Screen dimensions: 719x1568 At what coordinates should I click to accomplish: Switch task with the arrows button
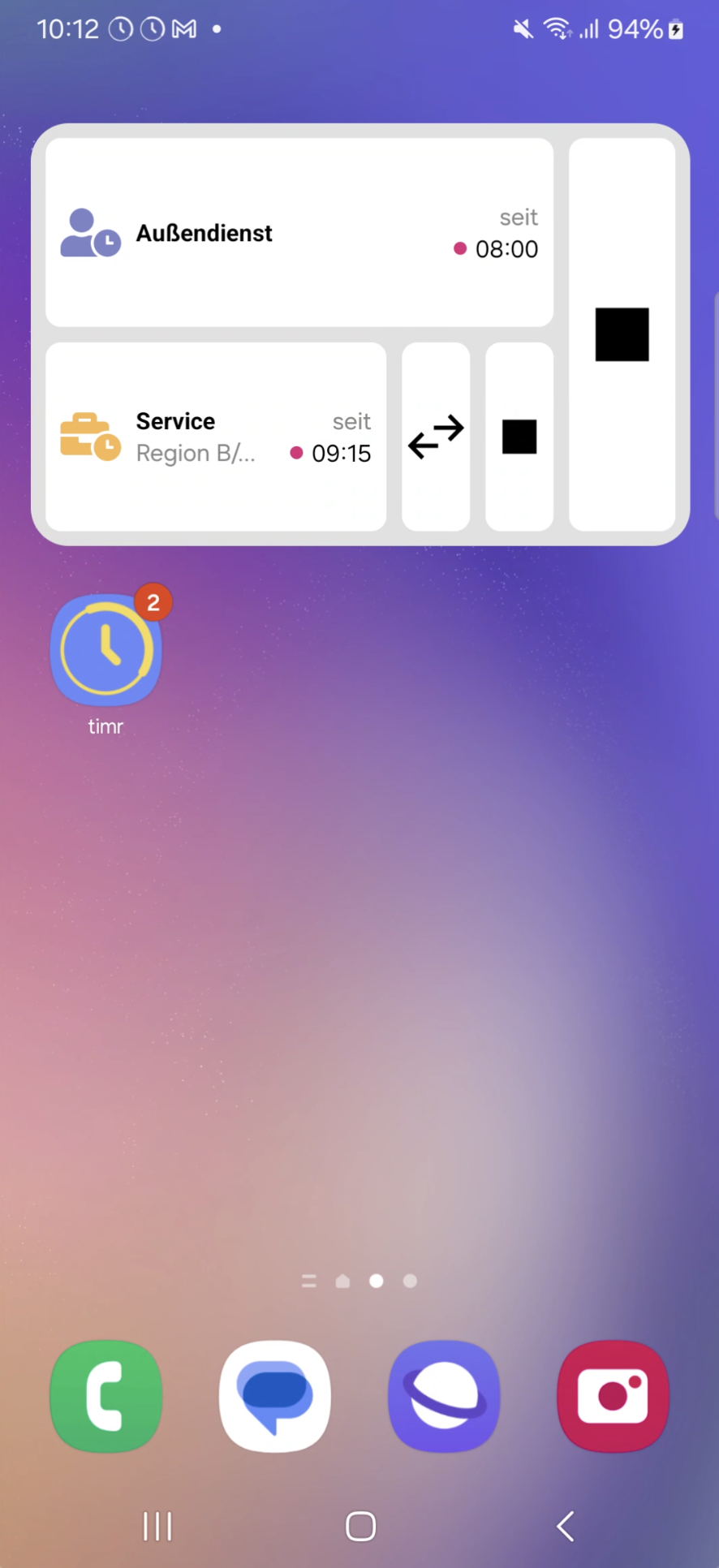tap(436, 437)
